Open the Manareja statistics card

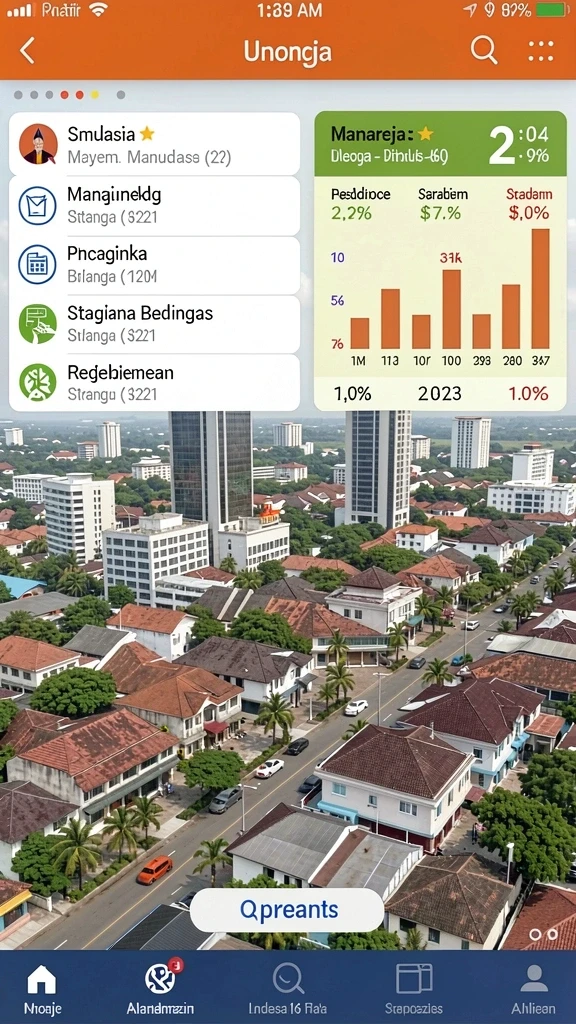tap(440, 261)
